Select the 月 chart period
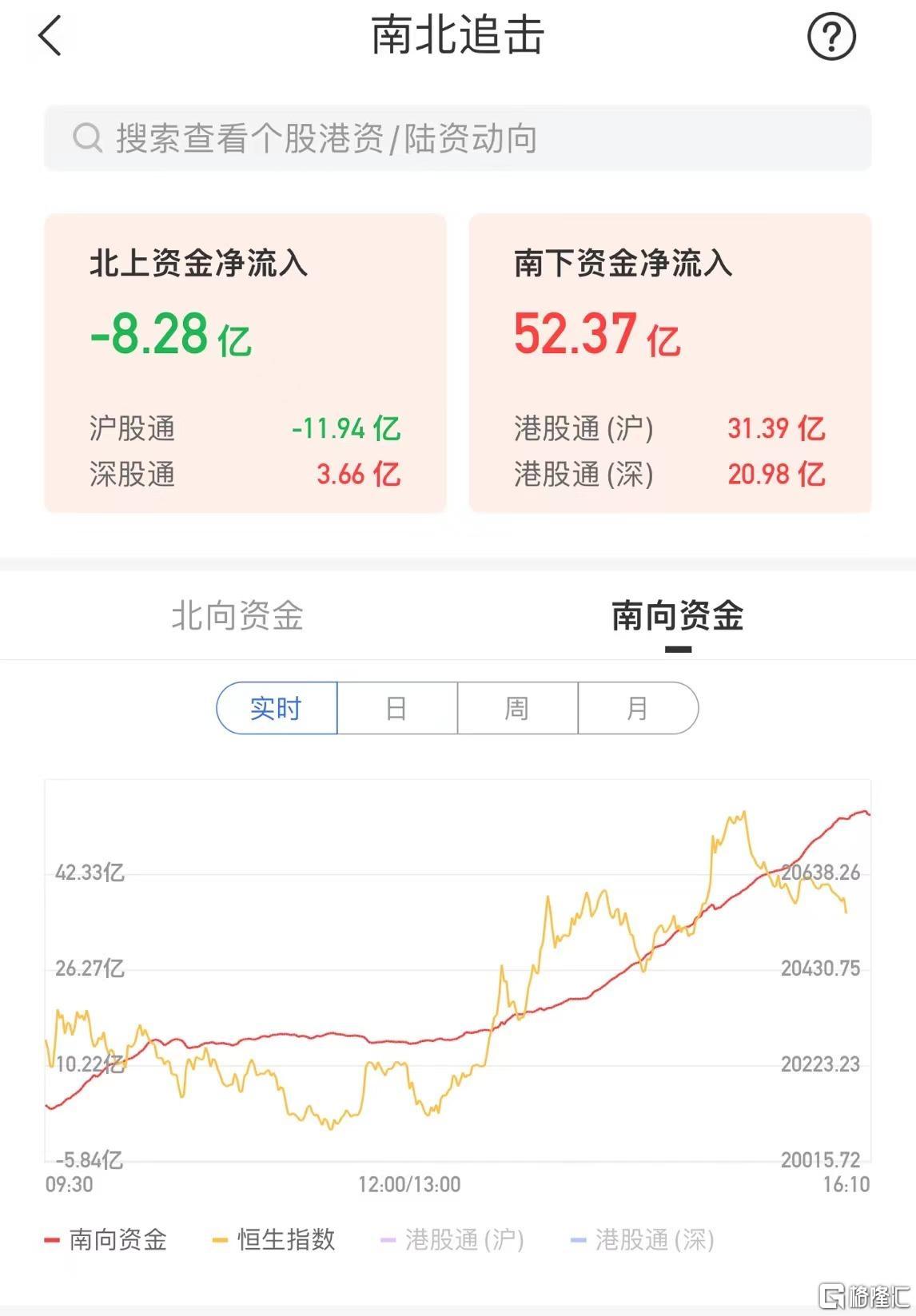The width and height of the screenshot is (916, 1316). pyautogui.click(x=638, y=708)
